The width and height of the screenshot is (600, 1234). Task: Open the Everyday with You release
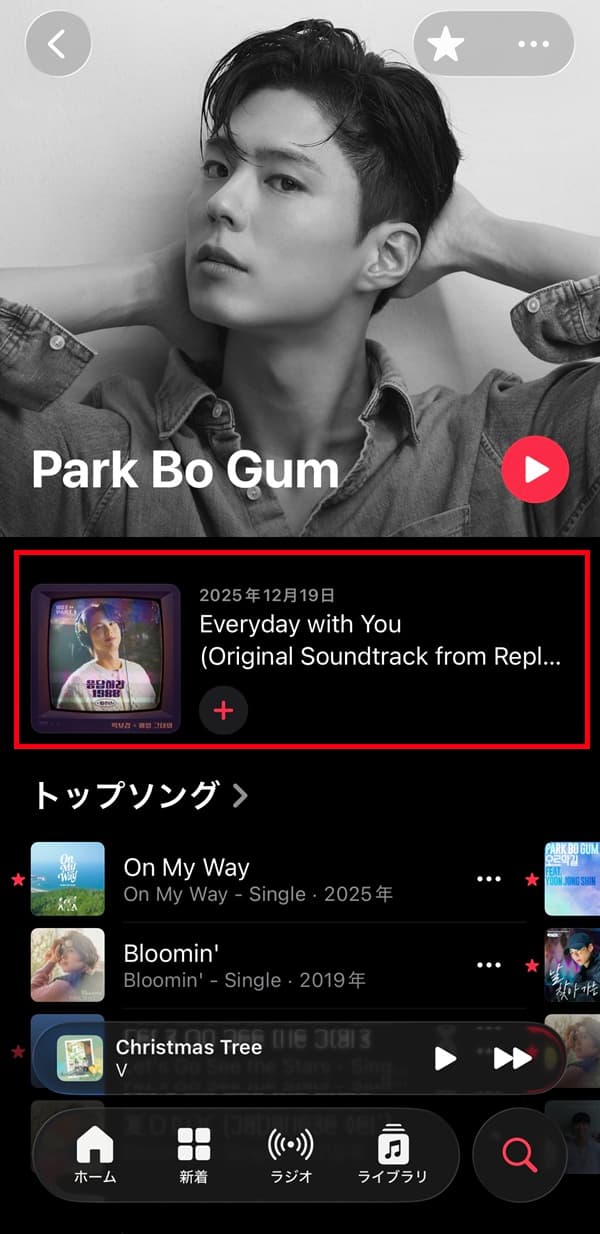click(380, 639)
